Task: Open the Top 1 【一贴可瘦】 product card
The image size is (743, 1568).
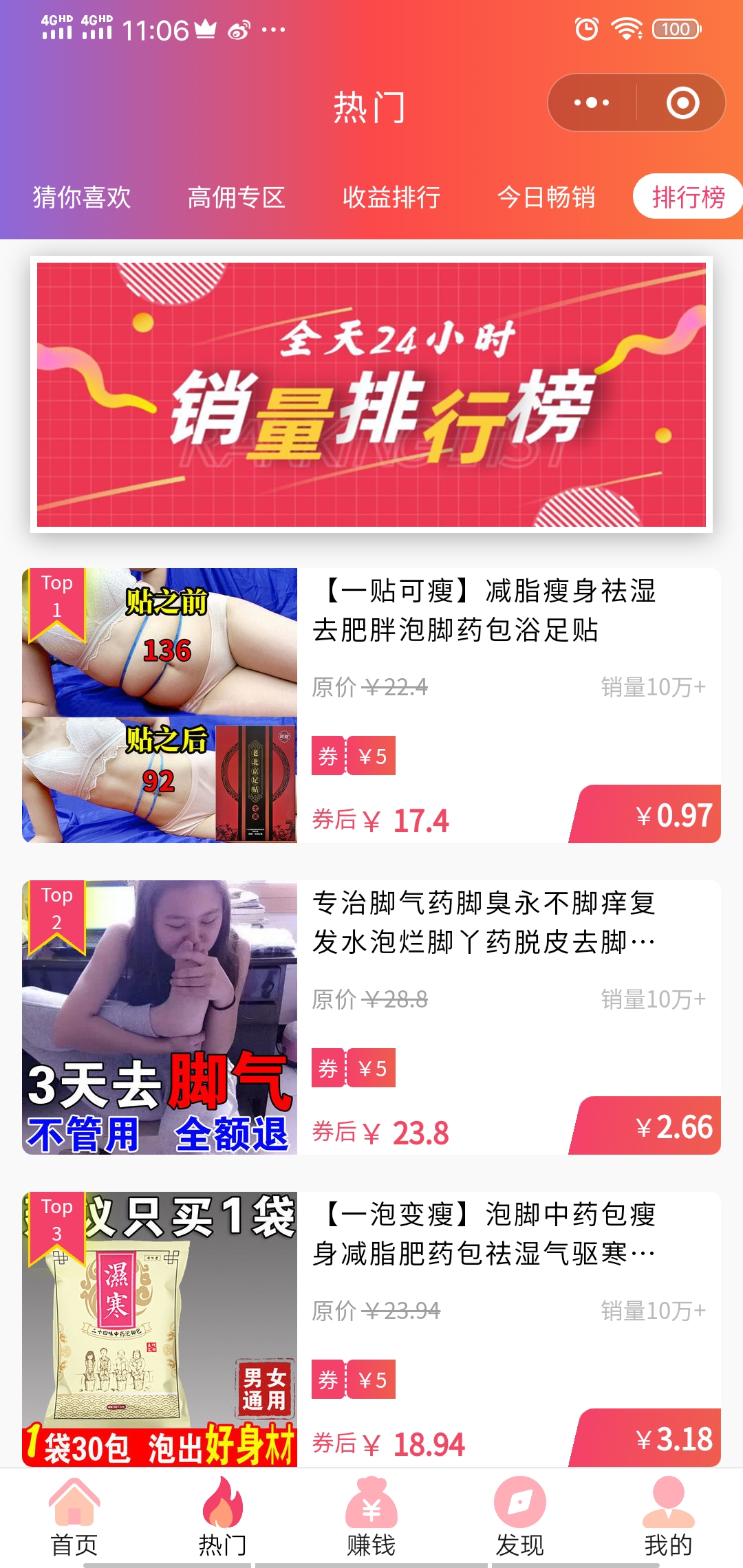Action: (x=371, y=706)
